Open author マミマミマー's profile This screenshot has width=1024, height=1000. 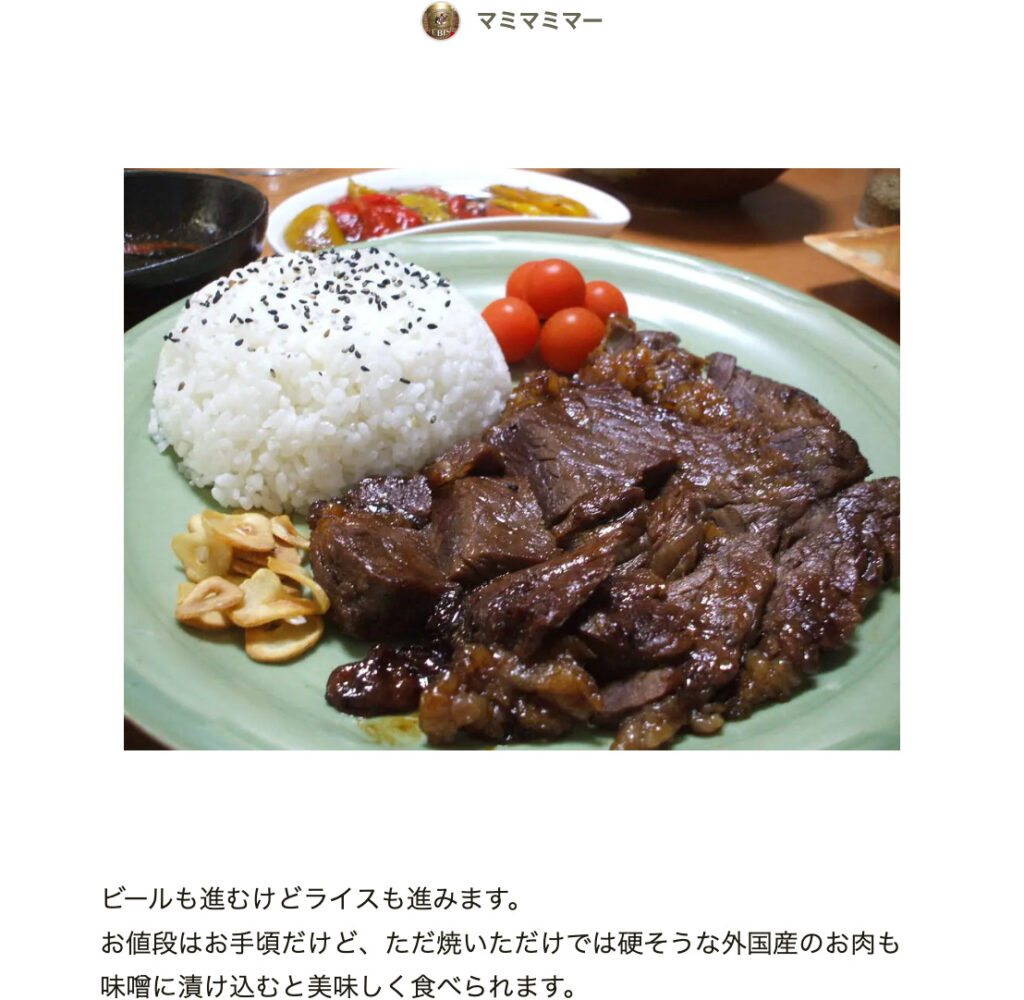pos(538,20)
